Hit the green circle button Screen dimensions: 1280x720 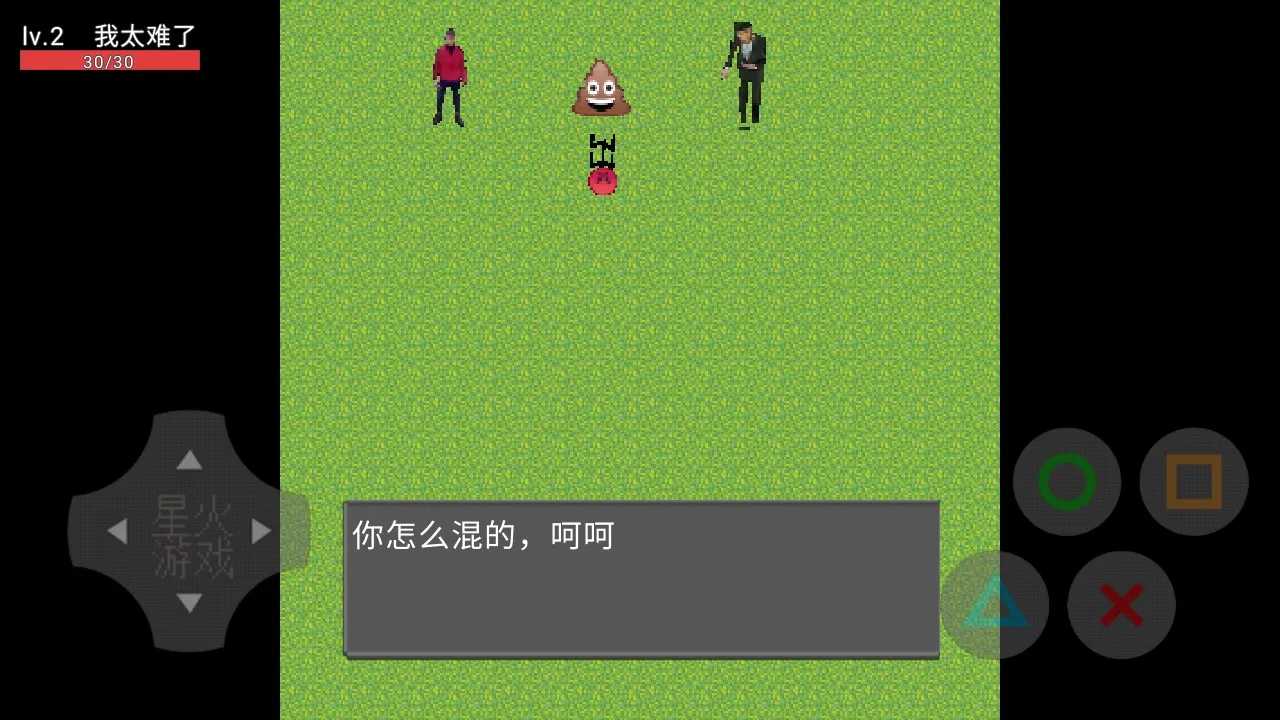pos(1066,482)
